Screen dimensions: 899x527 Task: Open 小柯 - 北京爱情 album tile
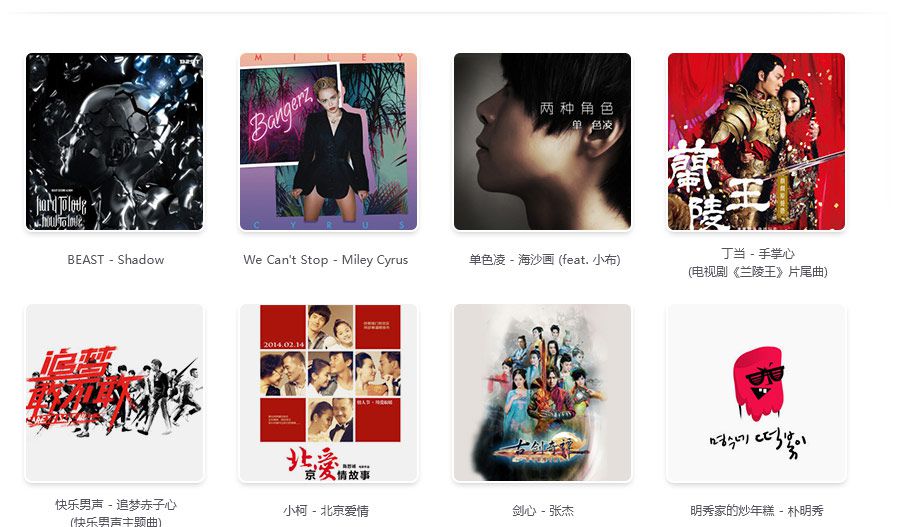(328, 392)
